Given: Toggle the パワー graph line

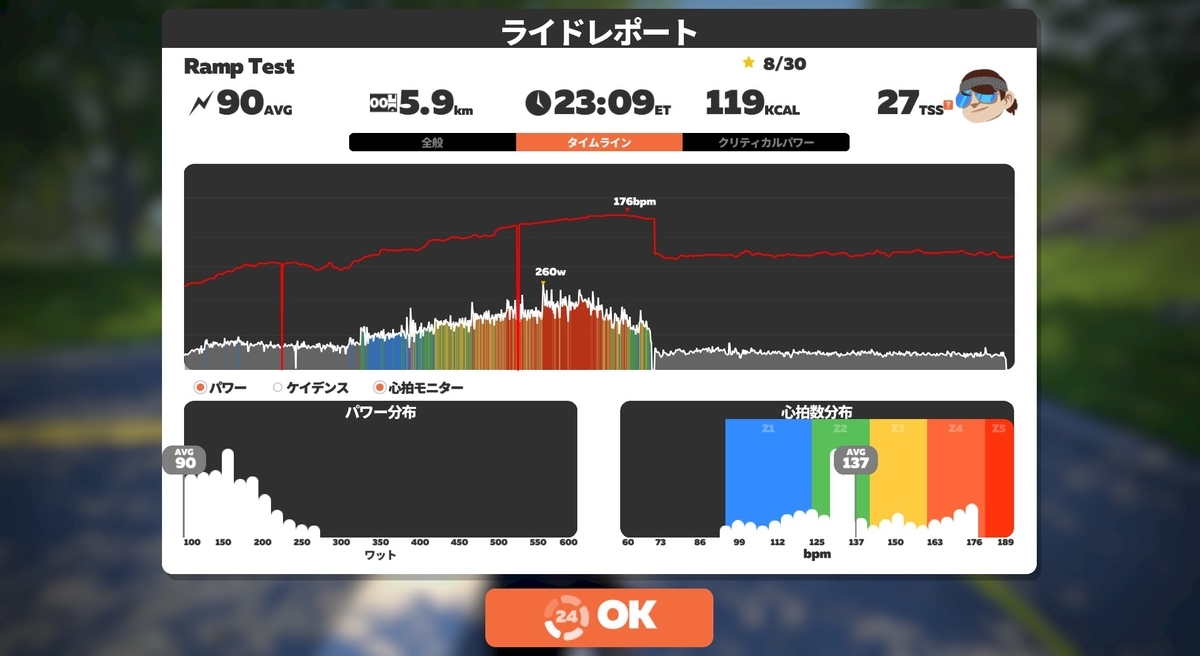Looking at the screenshot, I should (x=200, y=387).
